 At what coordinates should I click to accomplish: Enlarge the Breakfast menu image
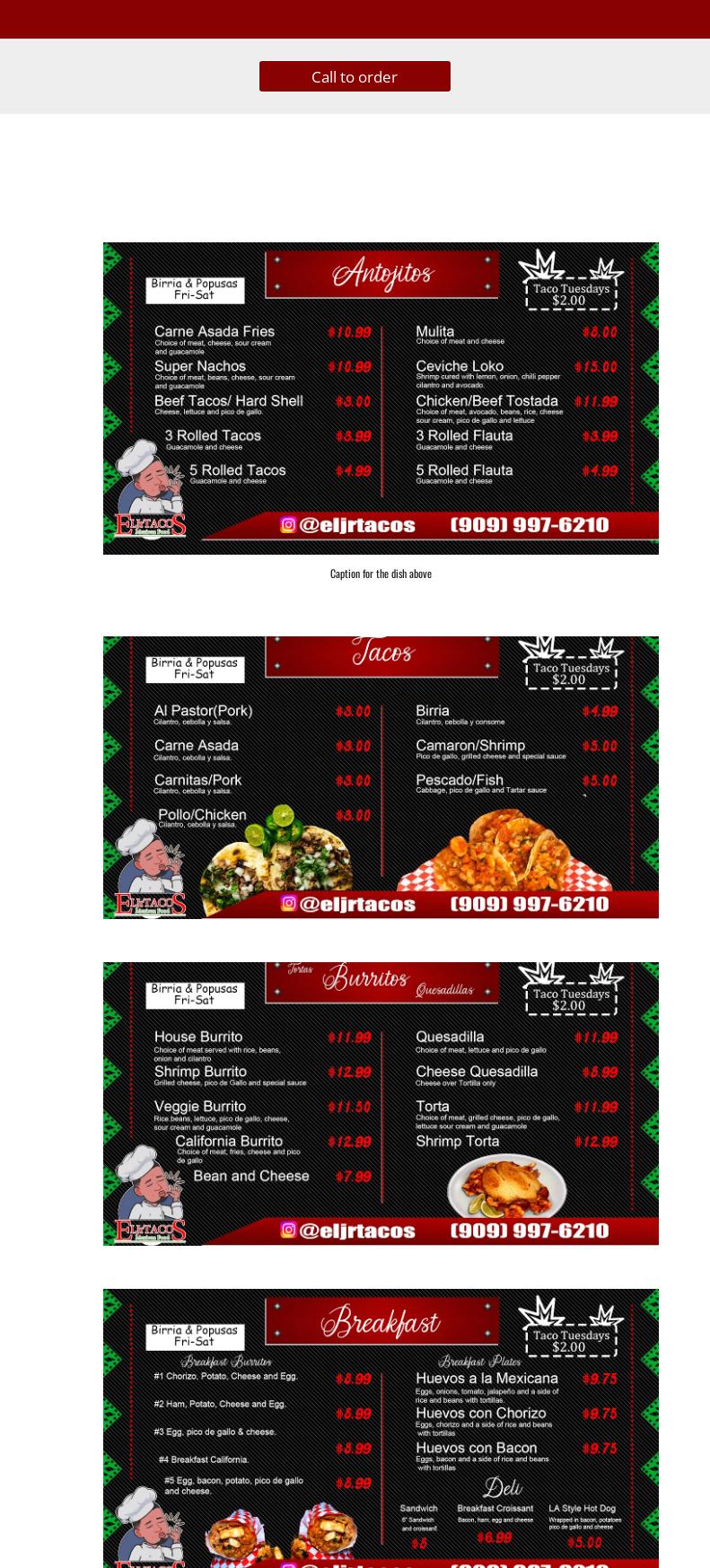(x=381, y=1427)
